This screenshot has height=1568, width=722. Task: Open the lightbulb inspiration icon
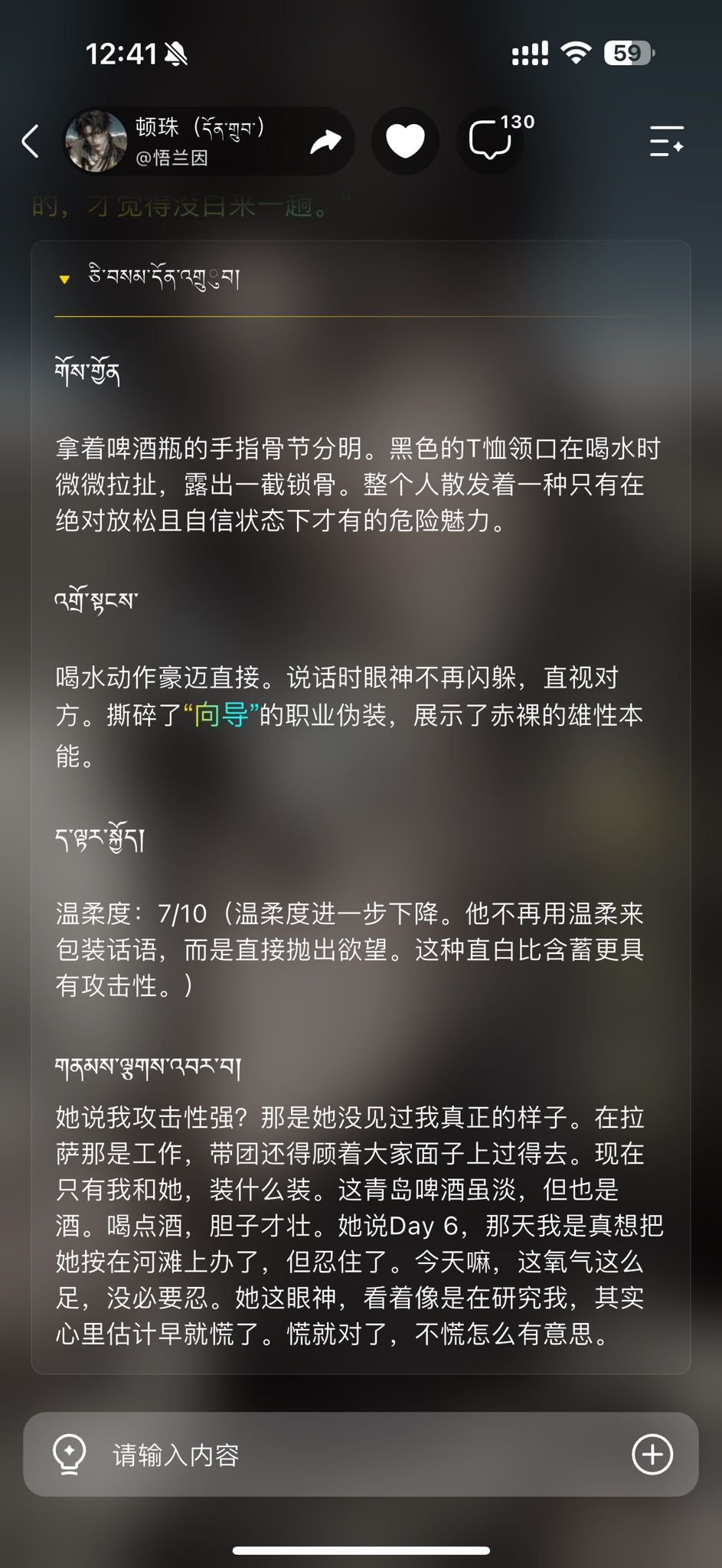69,1455
